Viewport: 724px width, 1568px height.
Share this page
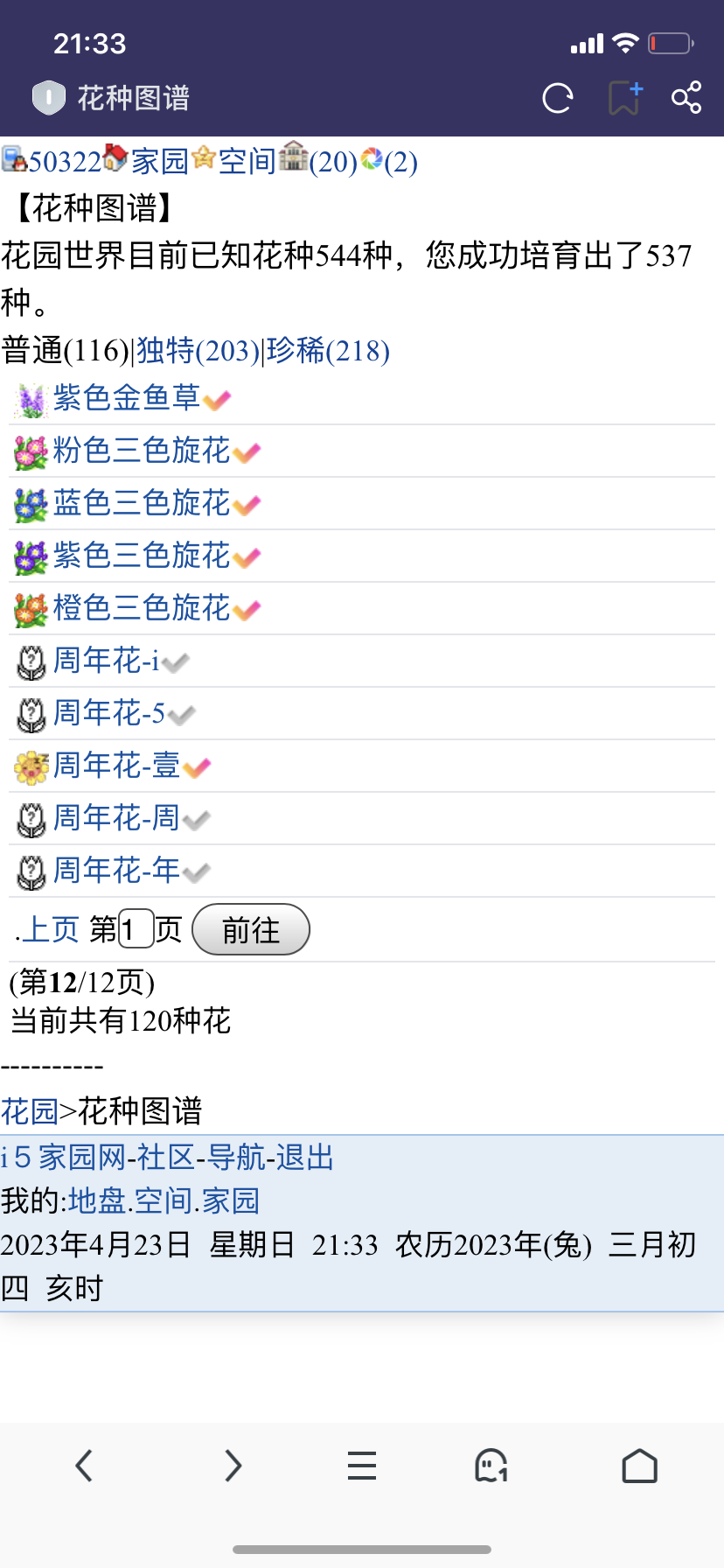[x=686, y=98]
